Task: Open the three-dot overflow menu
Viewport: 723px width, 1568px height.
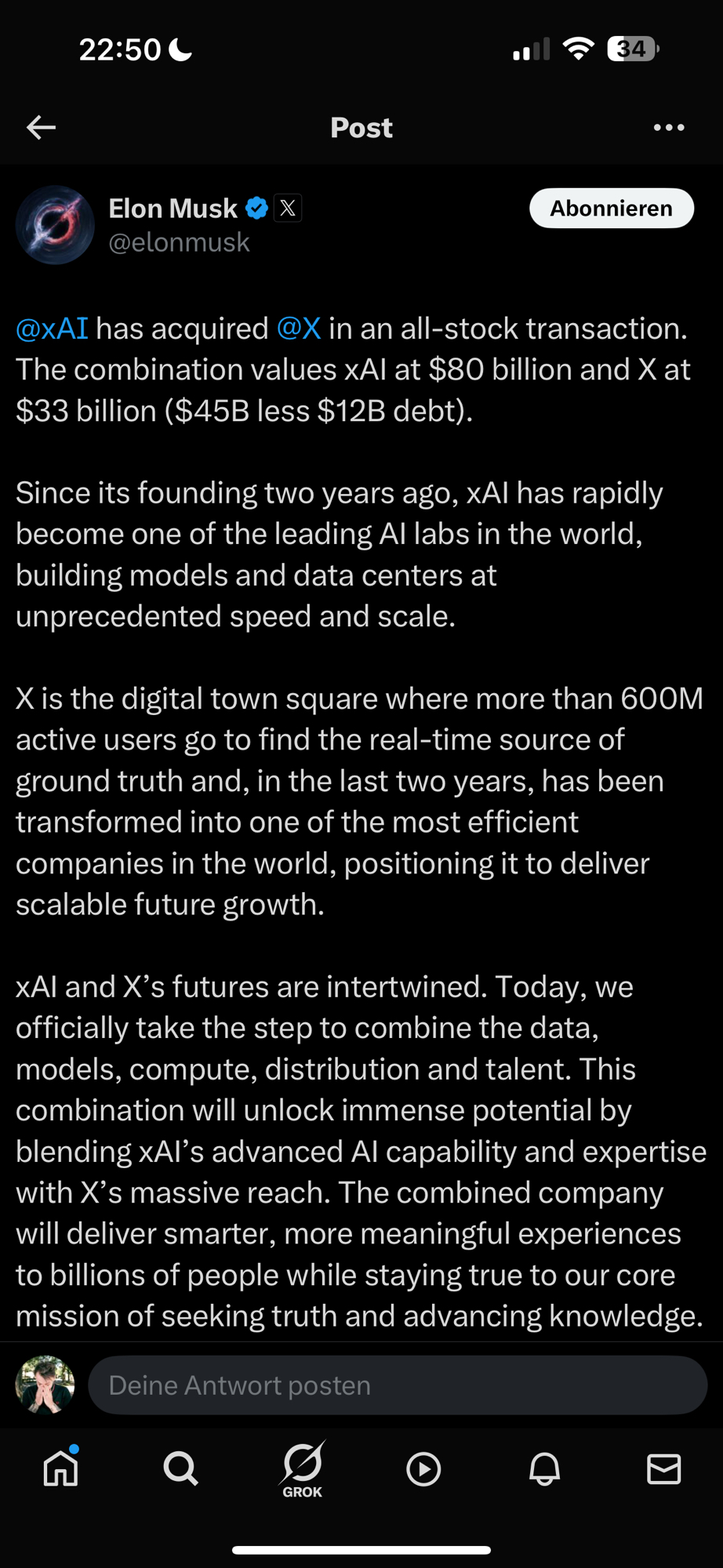Action: (669, 127)
